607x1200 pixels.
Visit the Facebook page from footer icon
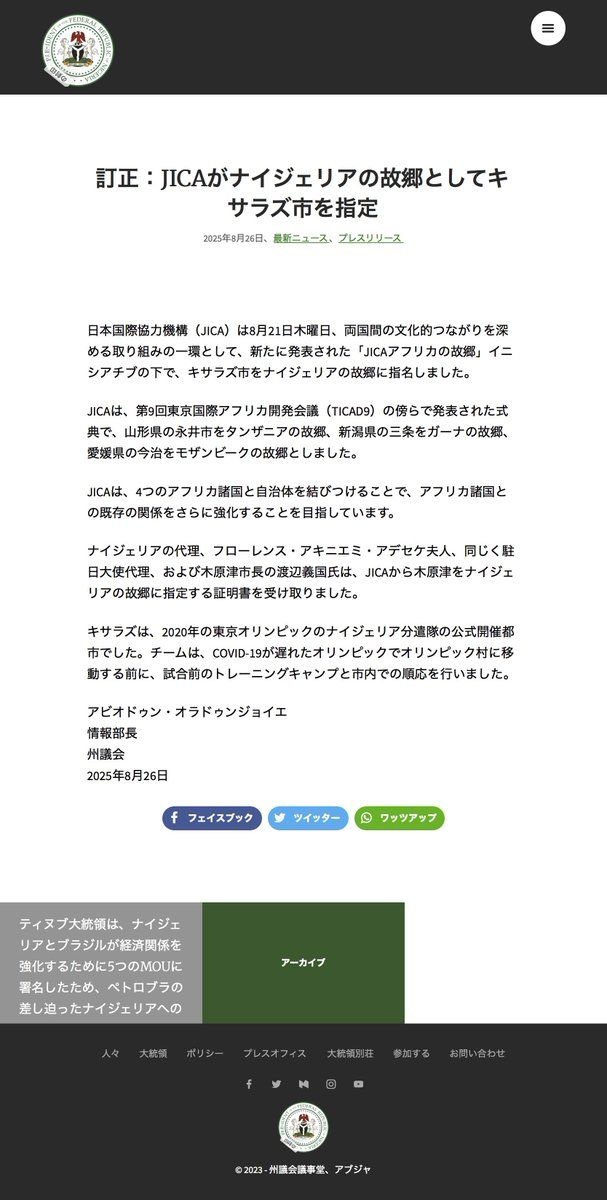[249, 1084]
